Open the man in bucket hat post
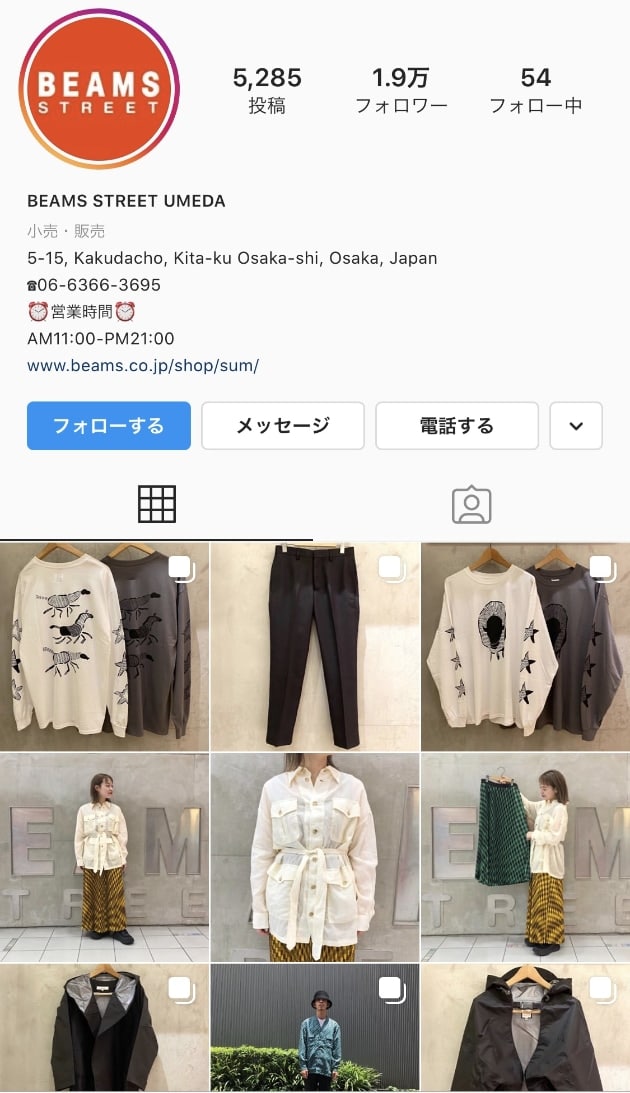The image size is (630, 1093). [x=314, y=1028]
